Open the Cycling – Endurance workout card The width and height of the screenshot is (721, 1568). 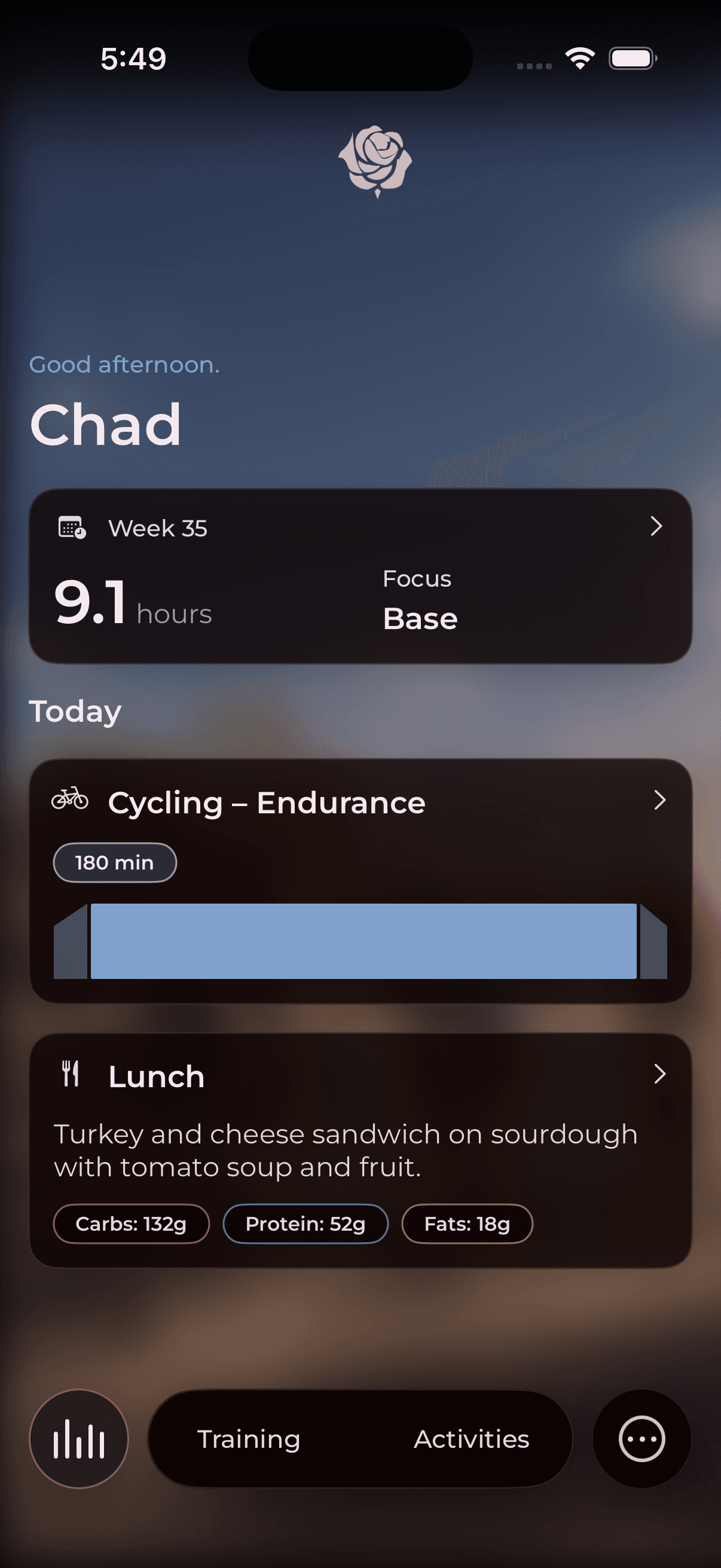[x=360, y=880]
